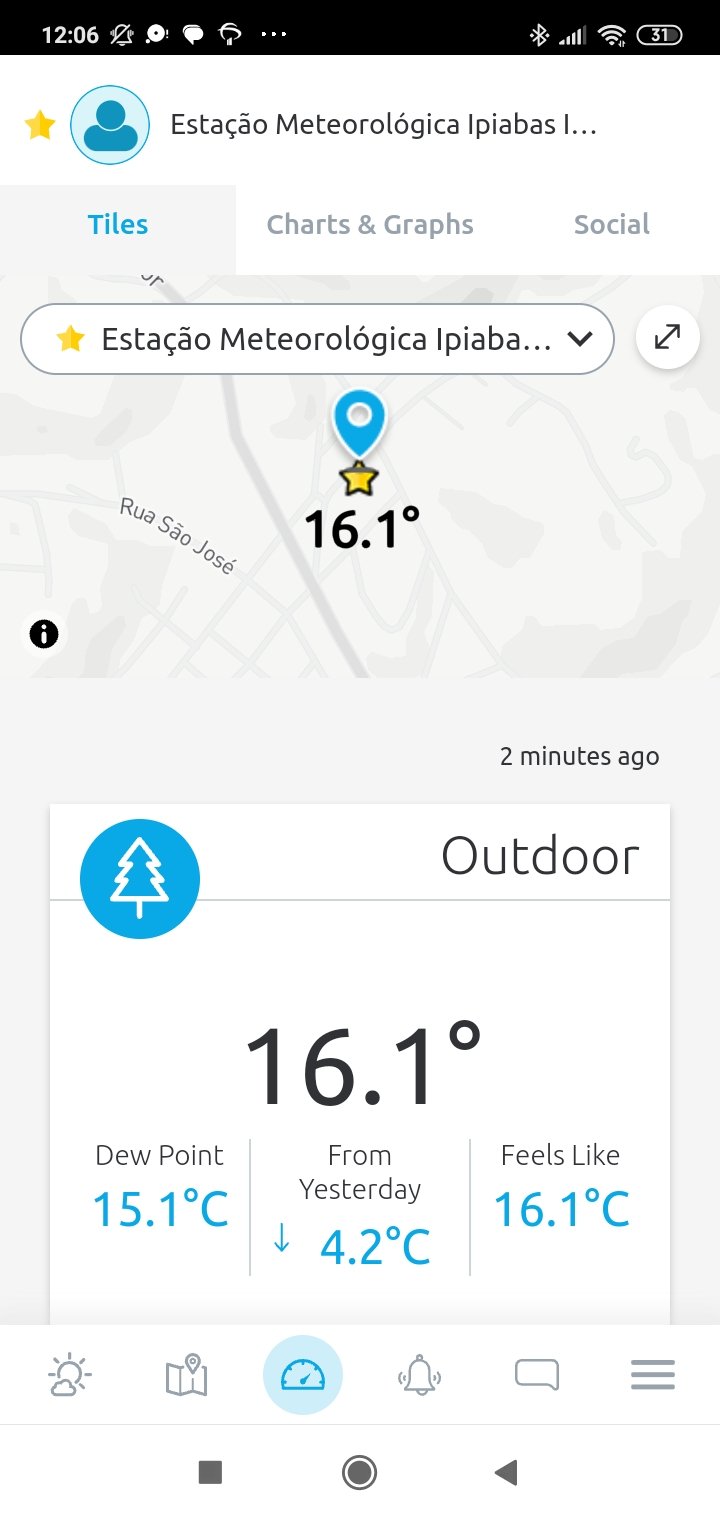Select the Tiles tab
The image size is (720, 1520).
pos(118,225)
